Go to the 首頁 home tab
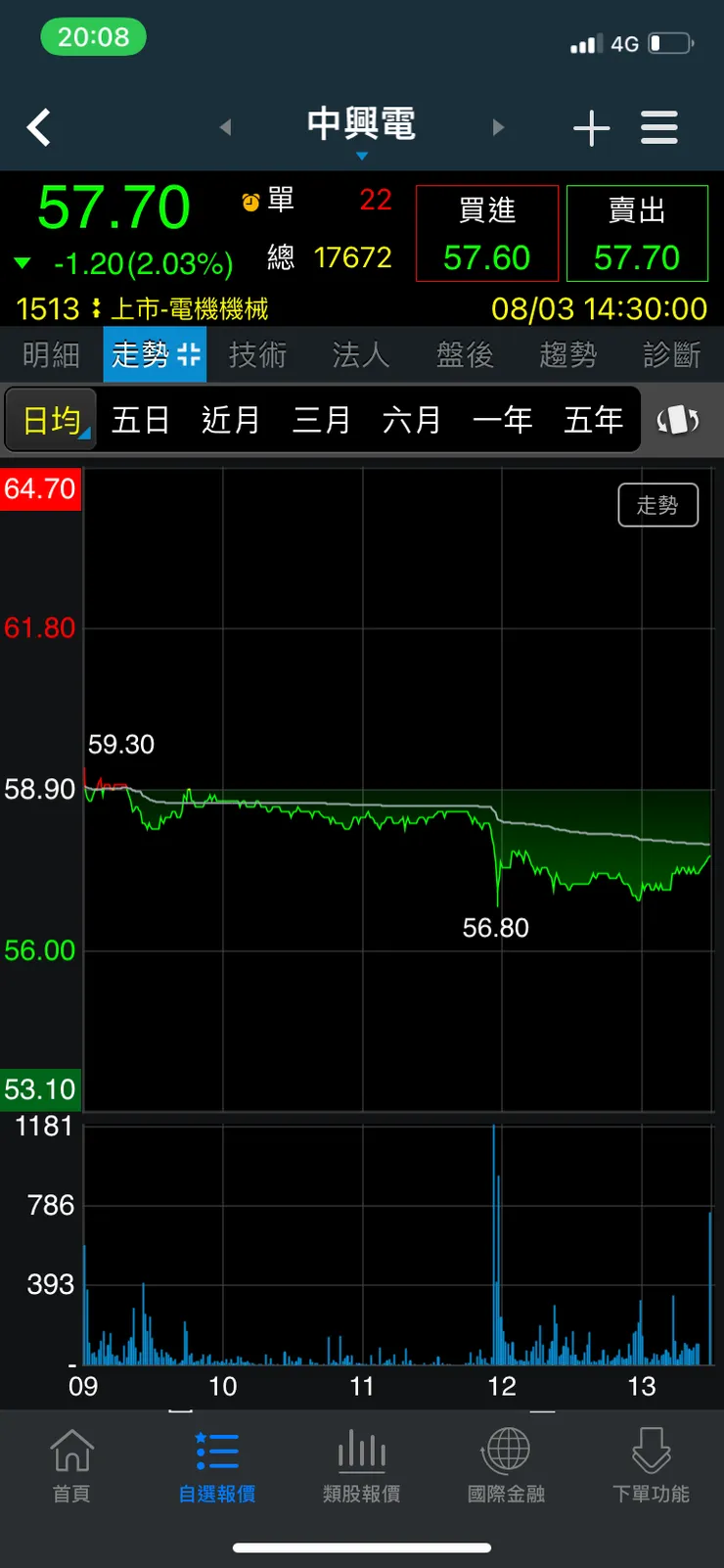This screenshot has width=724, height=1568. 71,1464
